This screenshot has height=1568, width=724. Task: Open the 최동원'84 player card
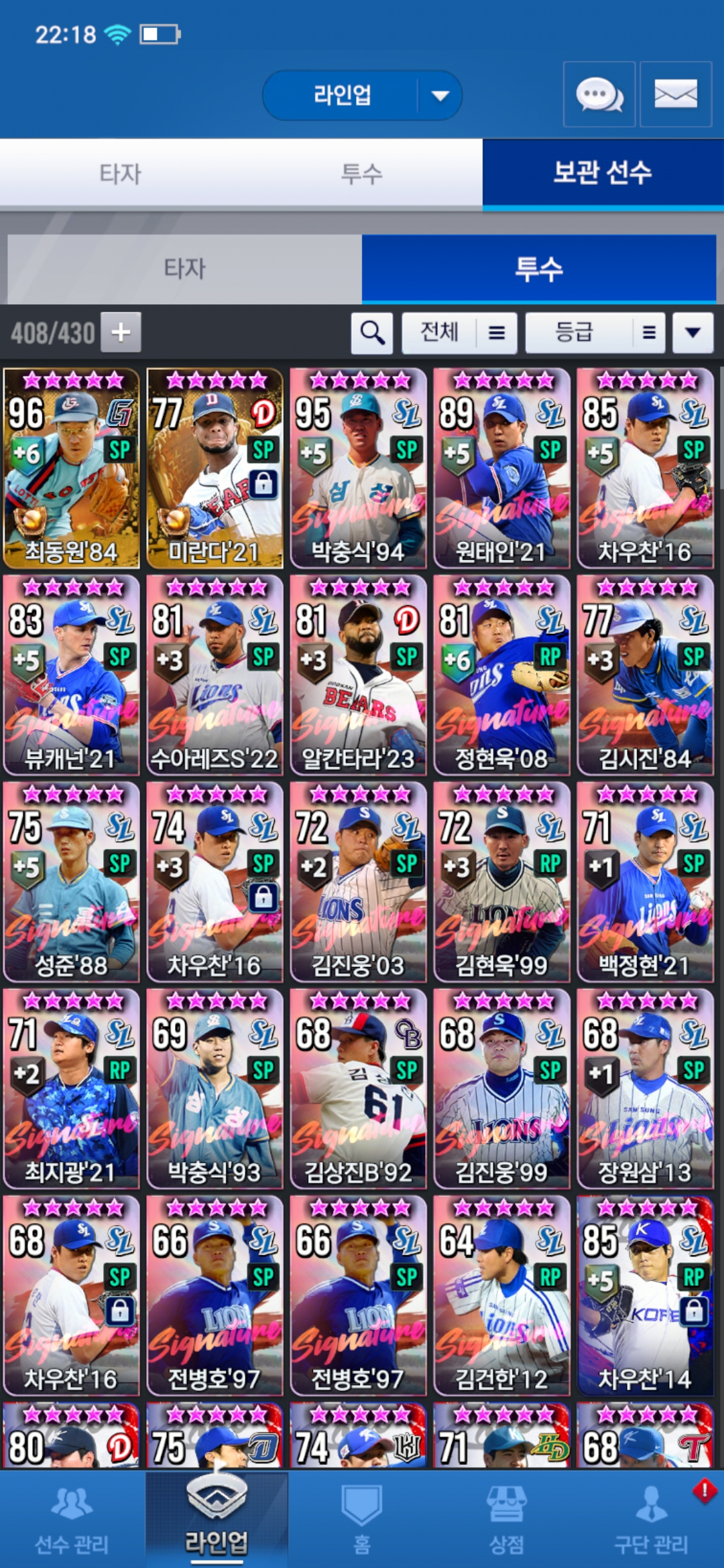click(71, 468)
